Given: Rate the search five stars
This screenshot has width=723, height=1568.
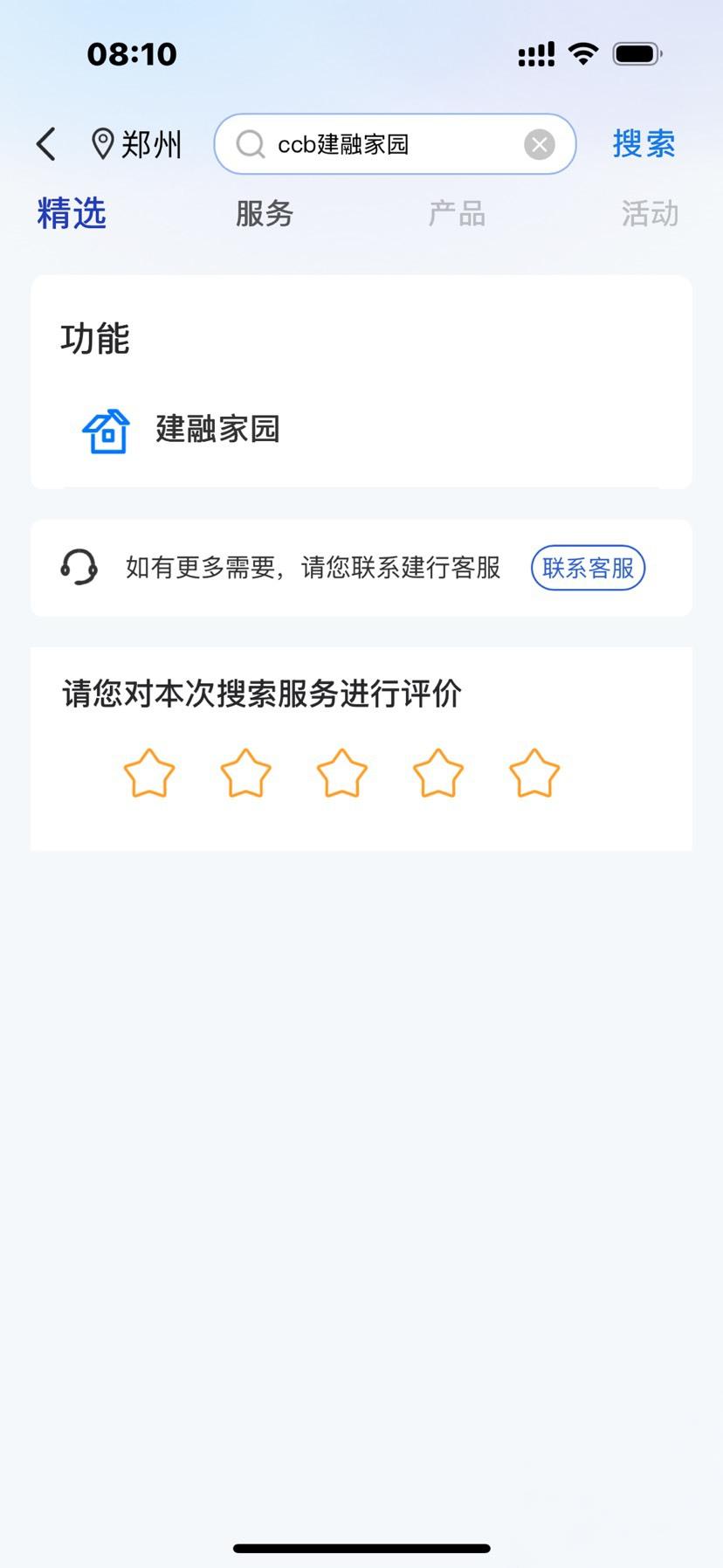Looking at the screenshot, I should coord(534,773).
